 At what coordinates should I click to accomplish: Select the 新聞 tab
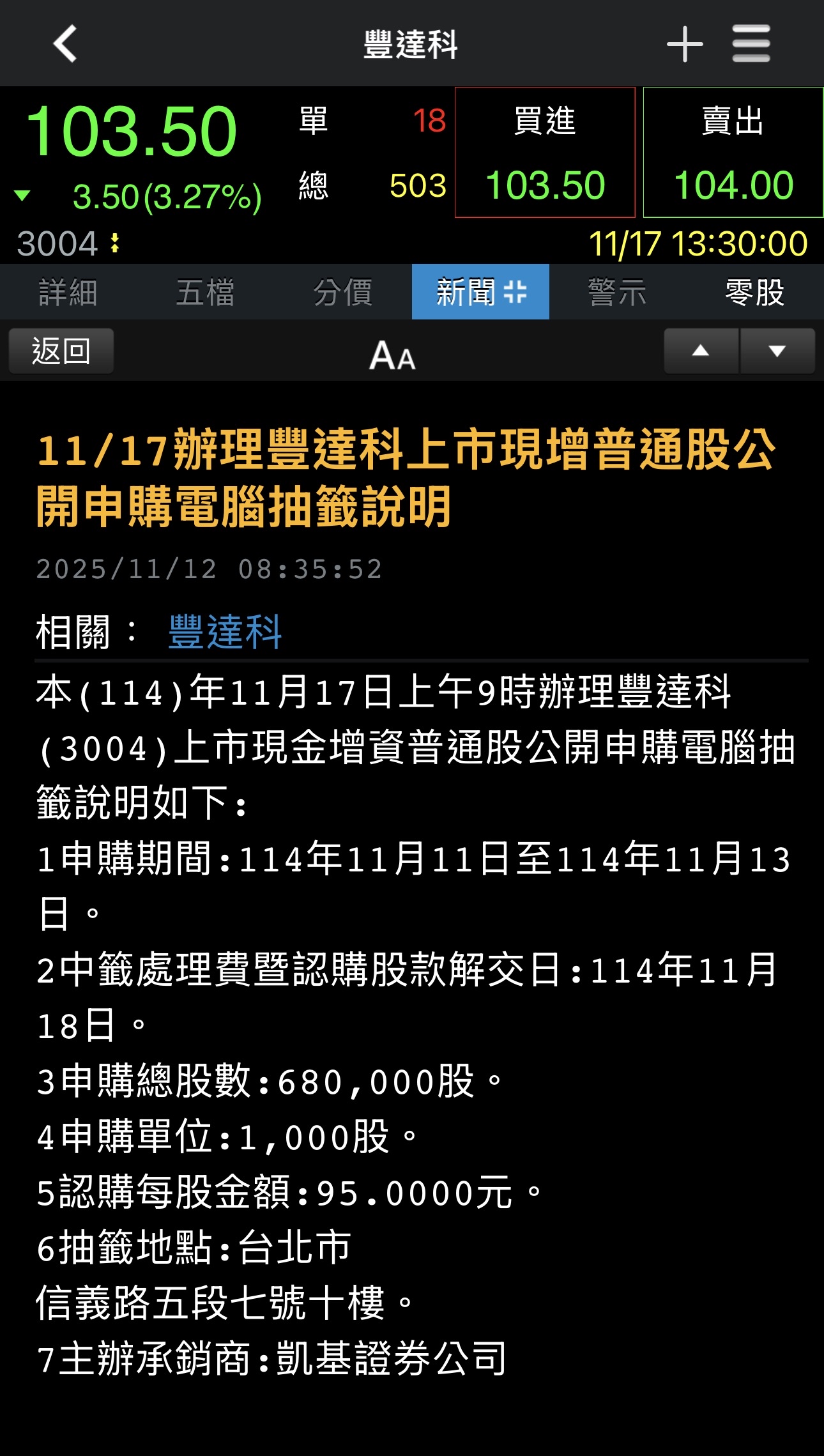click(x=480, y=292)
